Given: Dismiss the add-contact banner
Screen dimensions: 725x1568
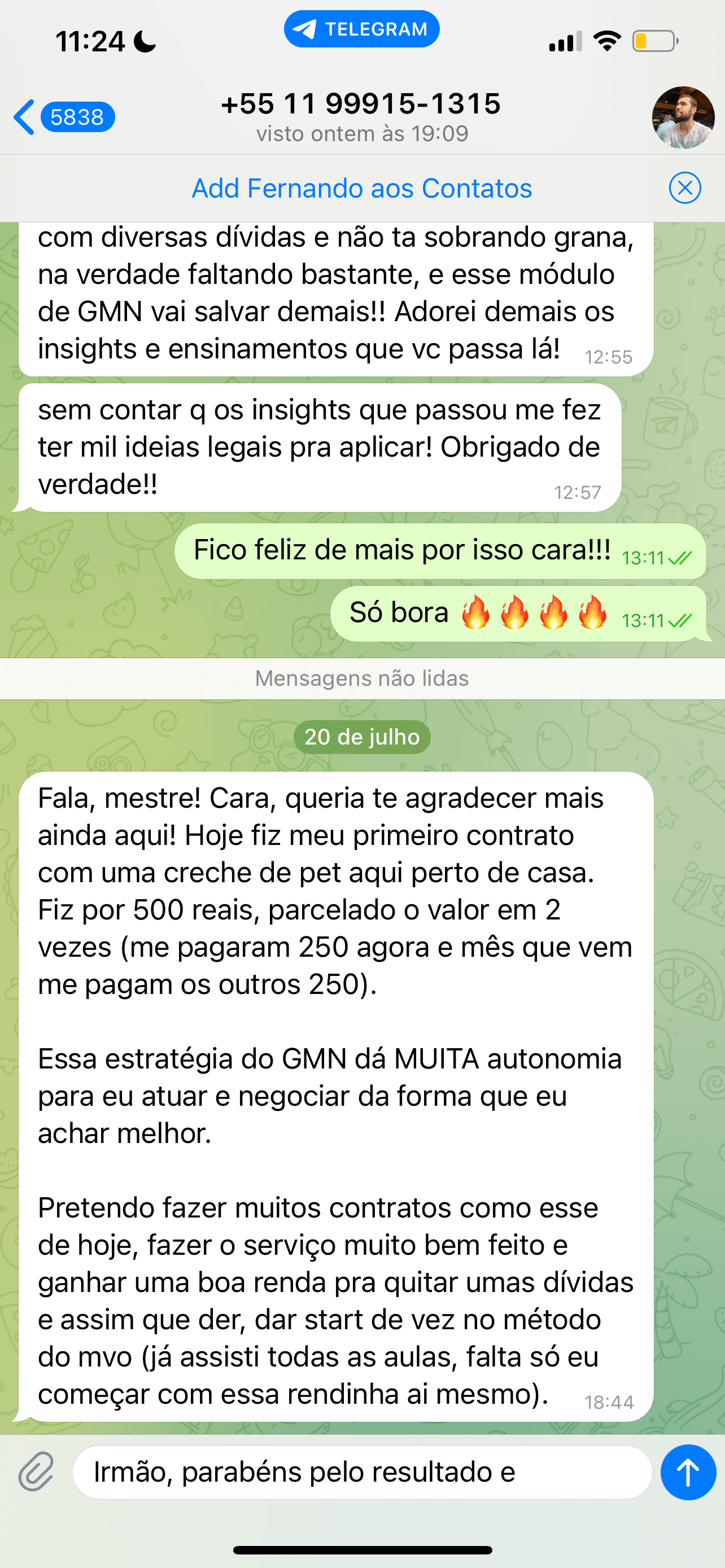Looking at the screenshot, I should pos(684,188).
